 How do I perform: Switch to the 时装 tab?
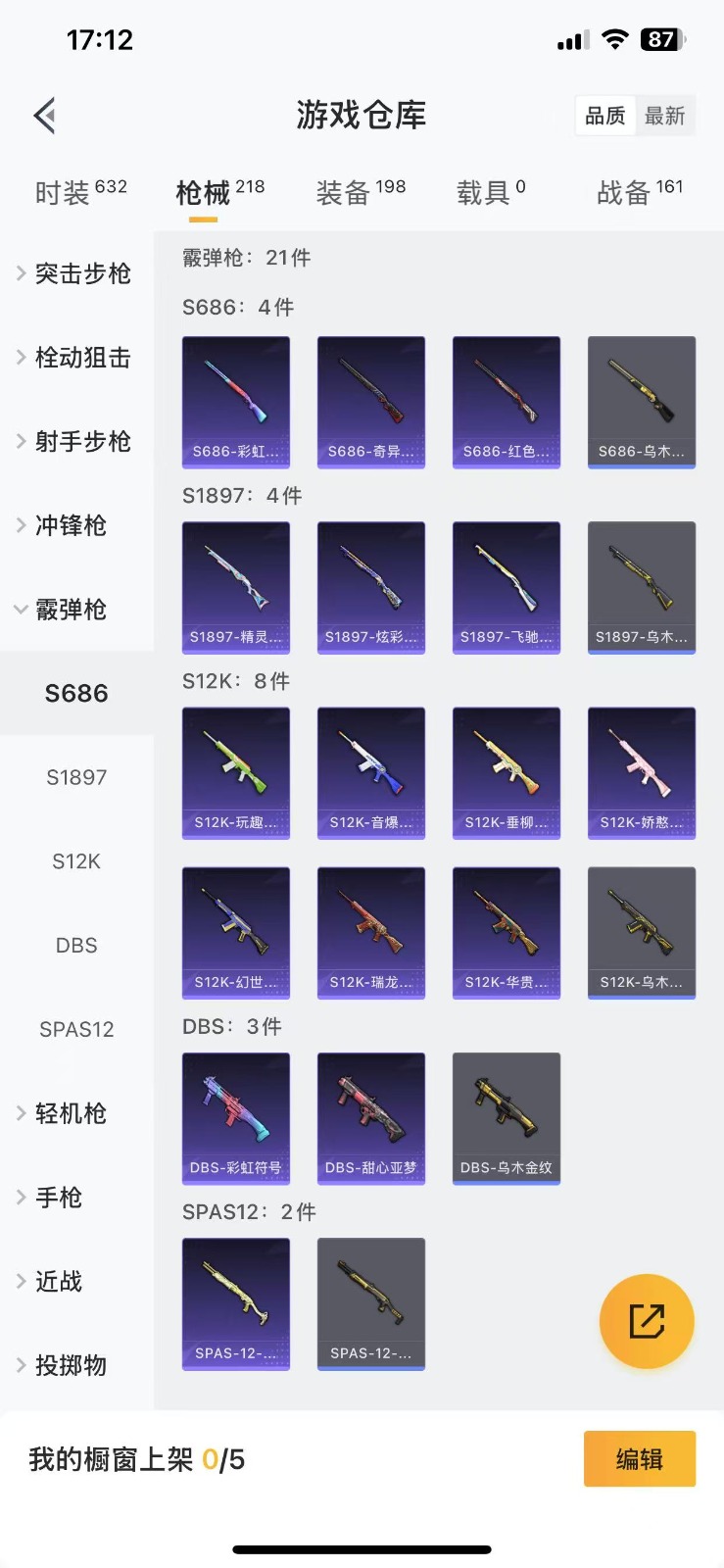[x=80, y=192]
